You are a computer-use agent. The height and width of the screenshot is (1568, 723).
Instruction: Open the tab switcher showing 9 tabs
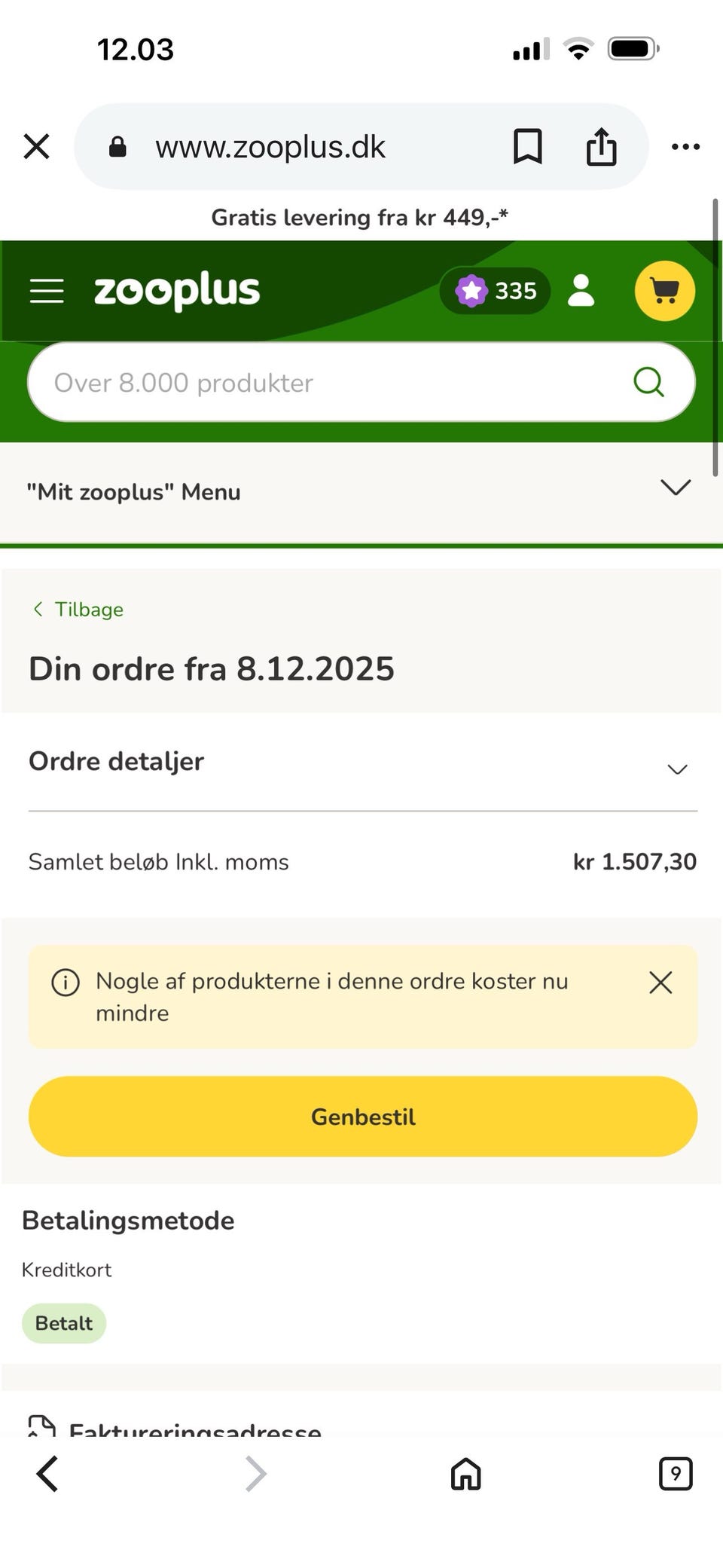(x=676, y=1475)
